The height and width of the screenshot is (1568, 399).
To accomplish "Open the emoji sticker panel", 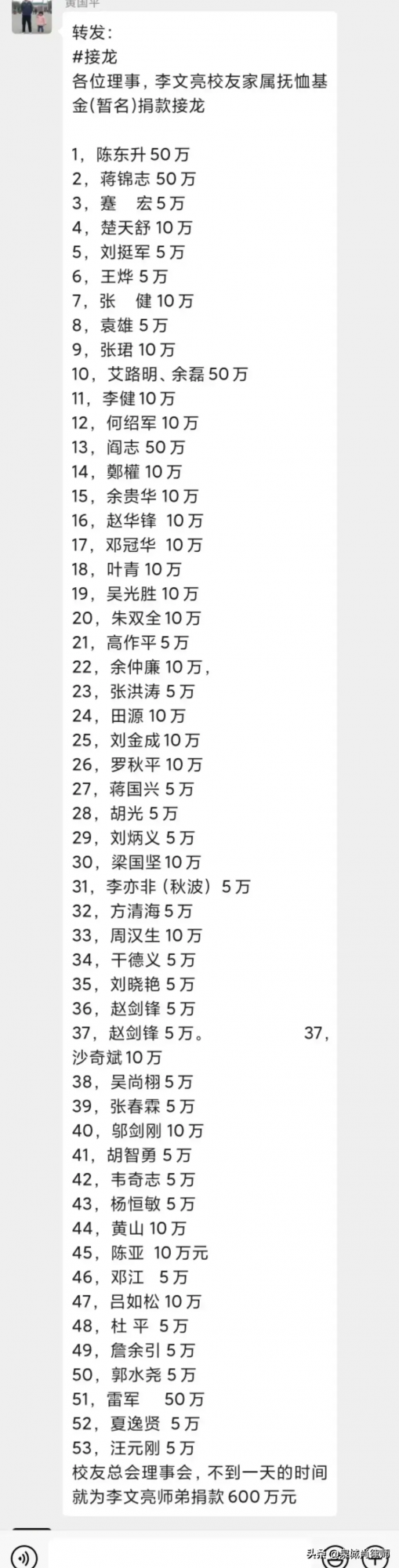I will click(x=337, y=1557).
